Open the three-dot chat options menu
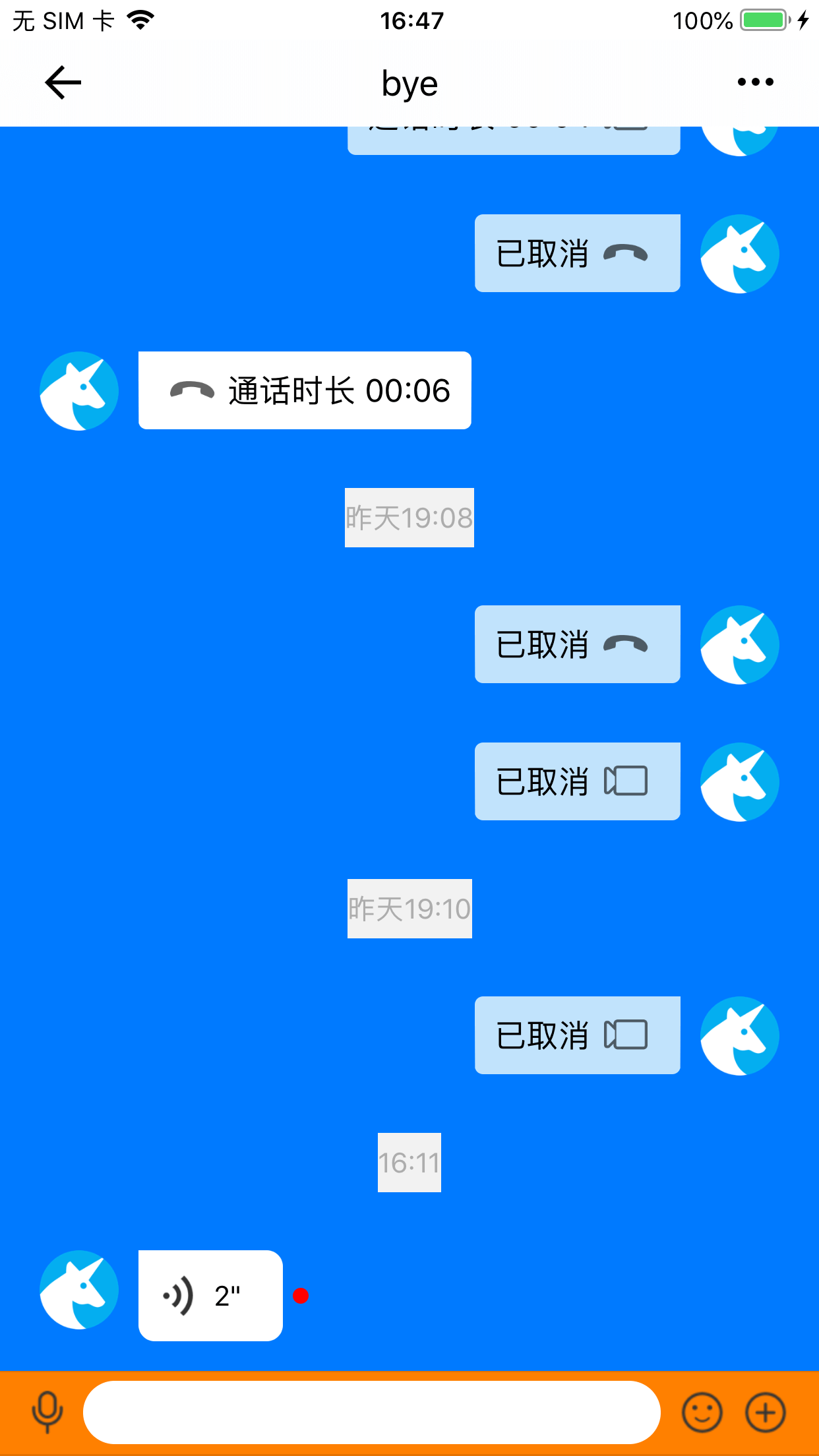The height and width of the screenshot is (1456, 819). pyautogui.click(x=755, y=82)
